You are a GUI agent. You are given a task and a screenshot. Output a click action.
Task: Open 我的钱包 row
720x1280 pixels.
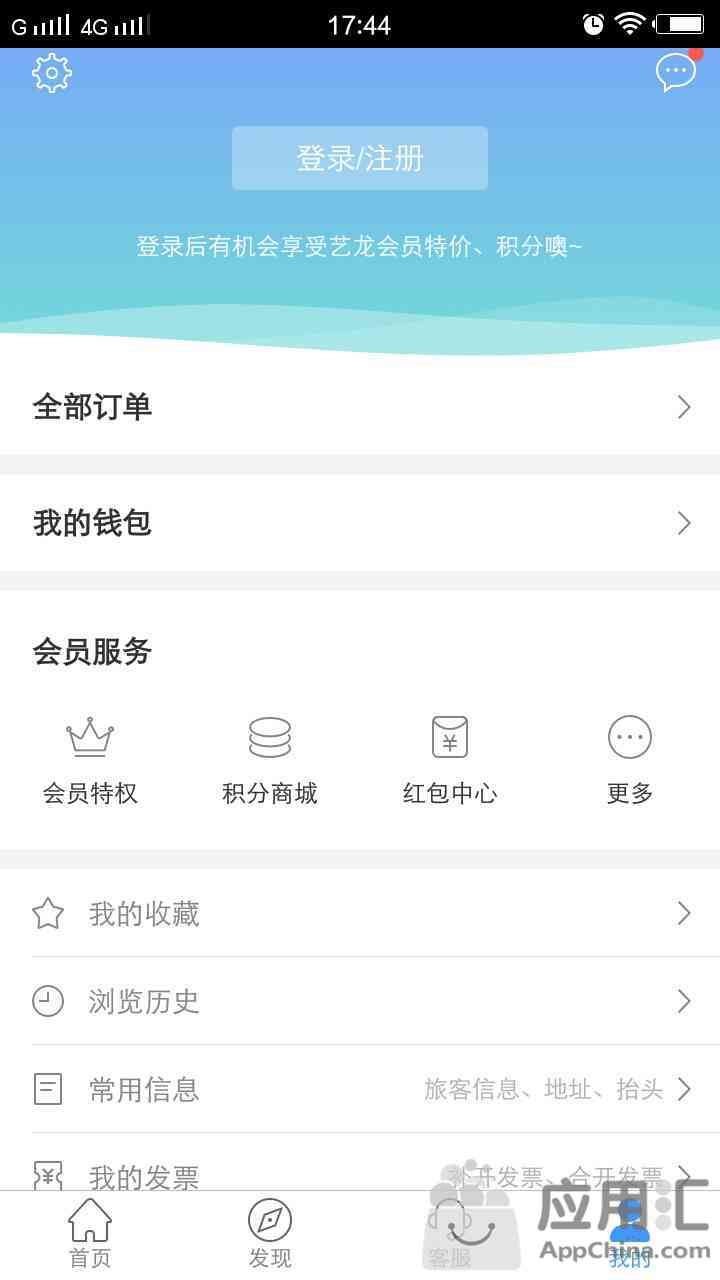pos(360,523)
